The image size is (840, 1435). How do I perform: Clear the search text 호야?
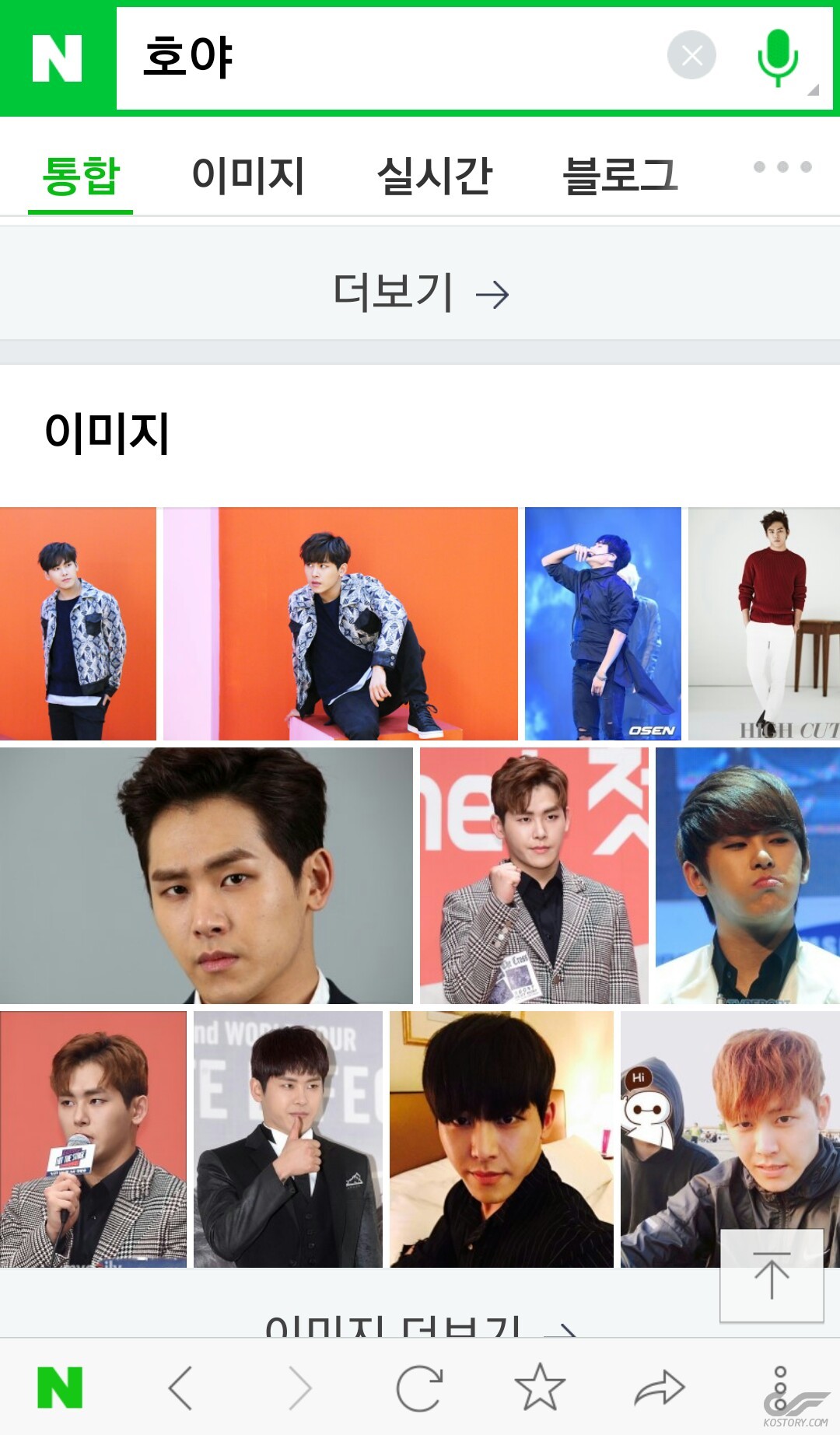coord(691,55)
